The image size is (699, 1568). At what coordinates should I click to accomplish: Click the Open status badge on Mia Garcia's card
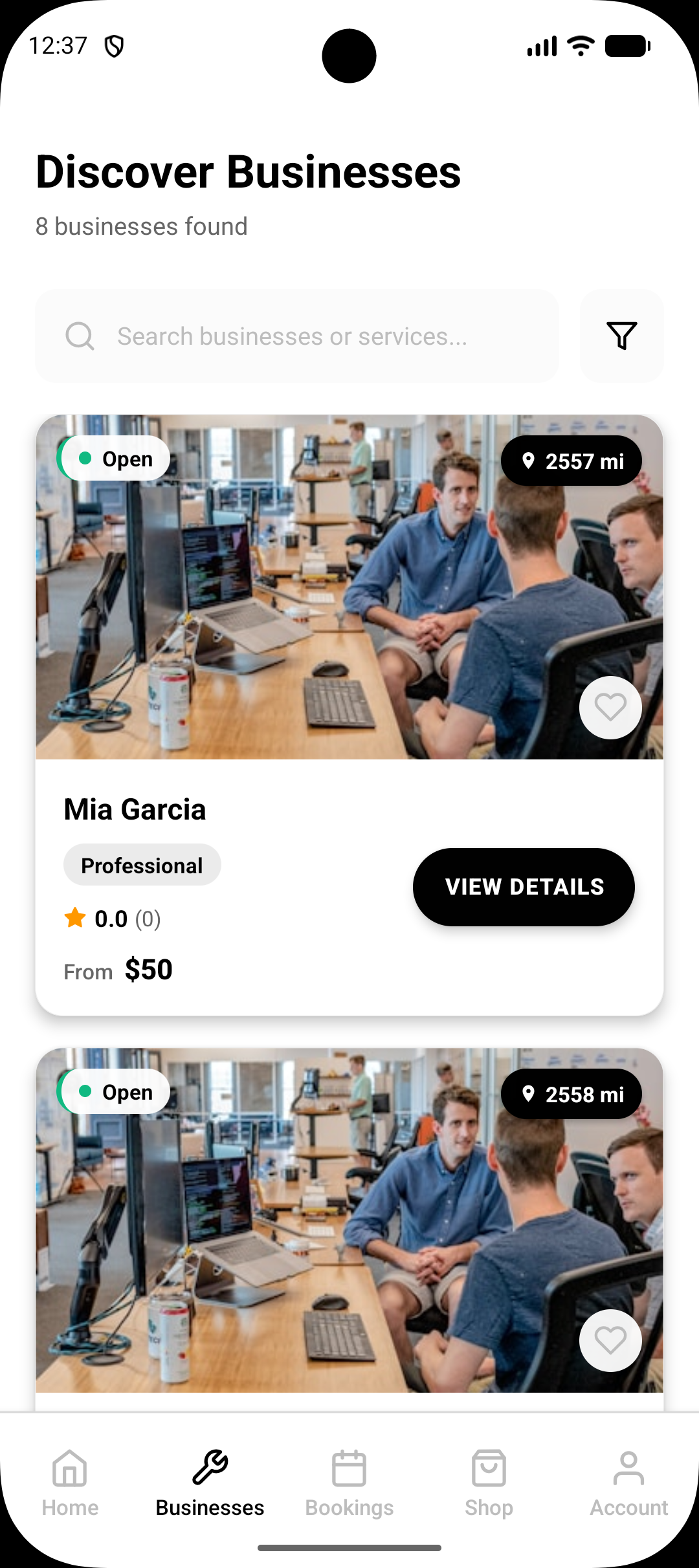[x=113, y=458]
